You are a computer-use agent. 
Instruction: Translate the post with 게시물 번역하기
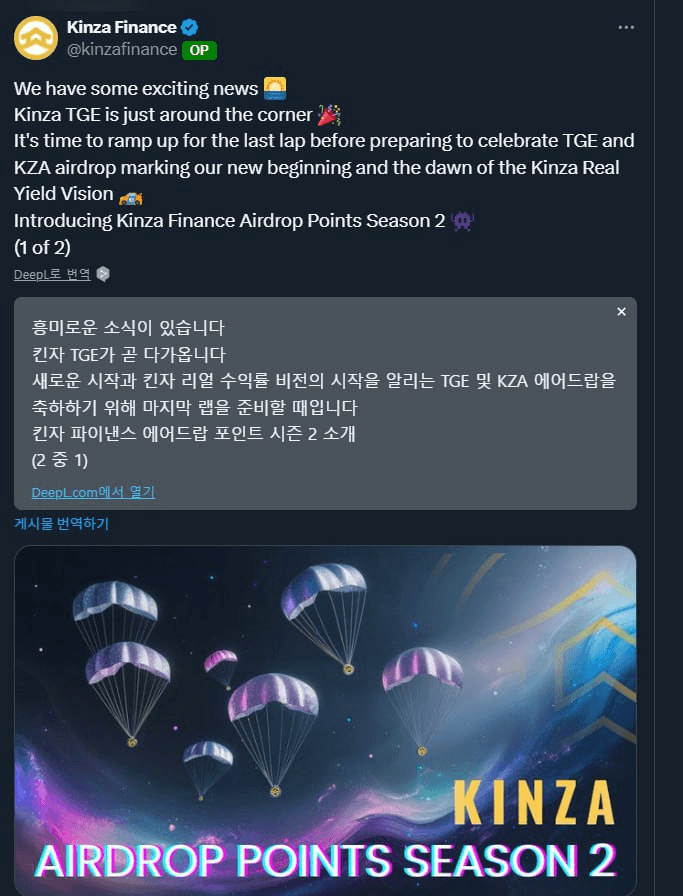[61, 523]
